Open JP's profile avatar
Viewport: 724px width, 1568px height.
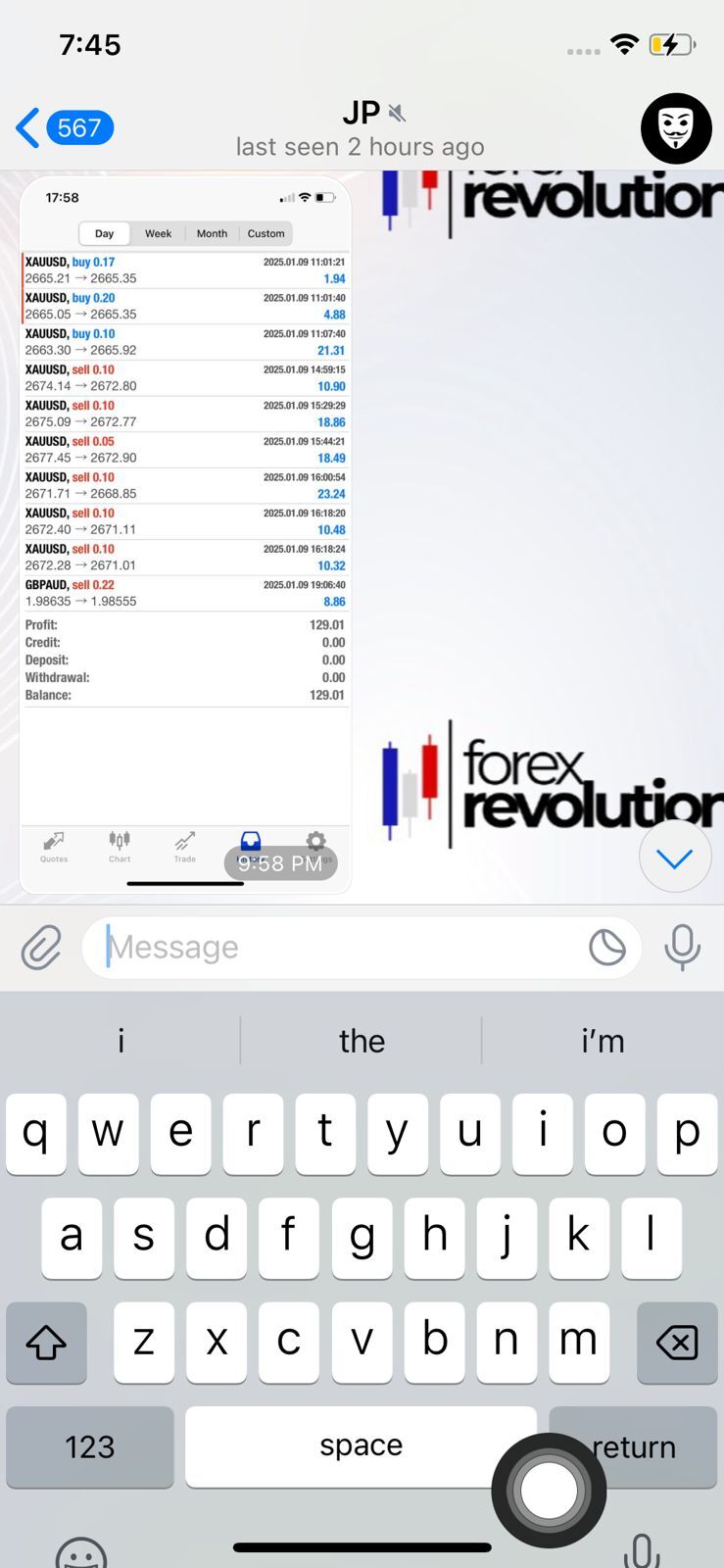(x=675, y=128)
